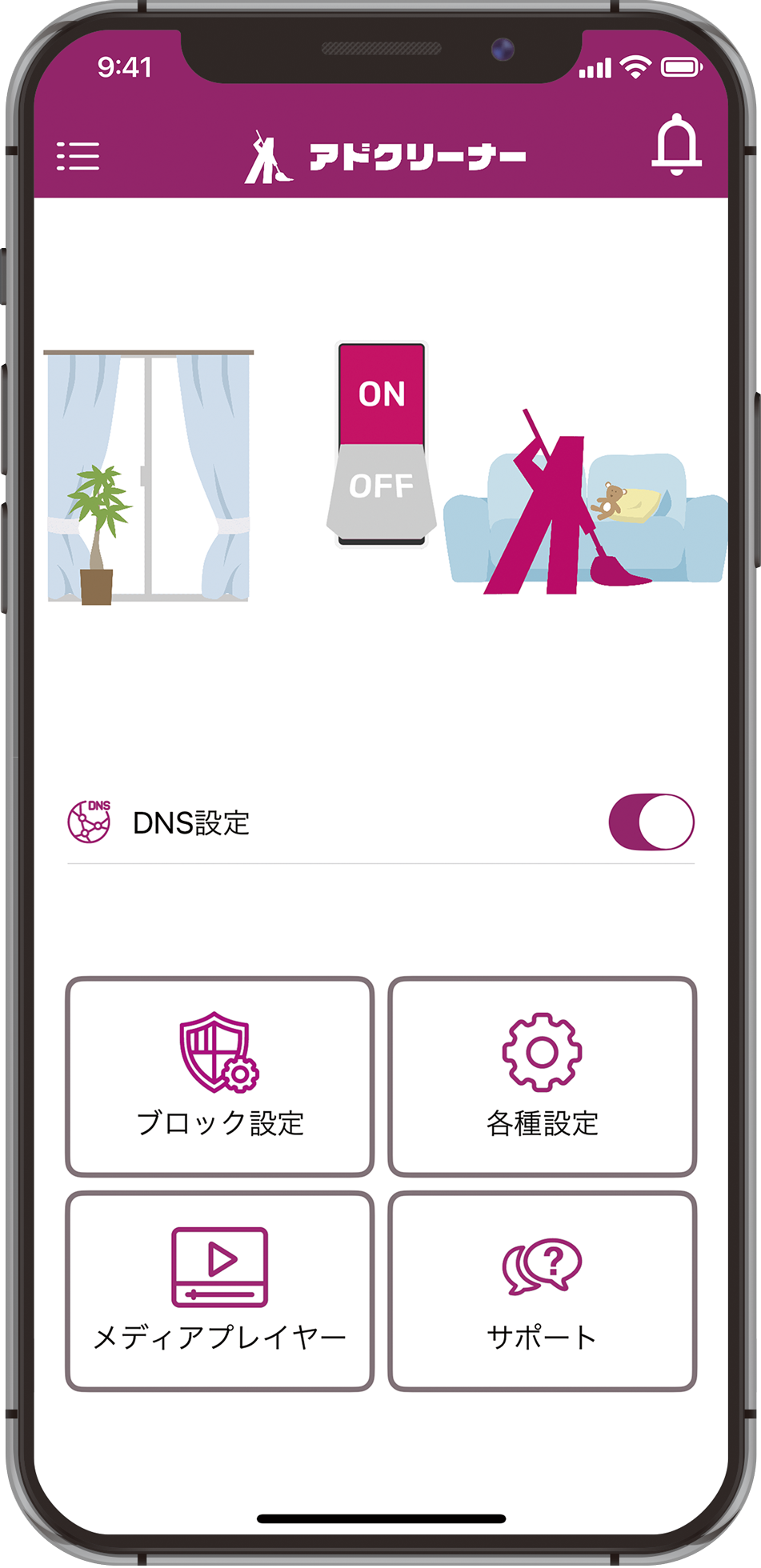The image size is (761, 1568).
Task: Open the notifications bell
Action: pyautogui.click(x=676, y=146)
